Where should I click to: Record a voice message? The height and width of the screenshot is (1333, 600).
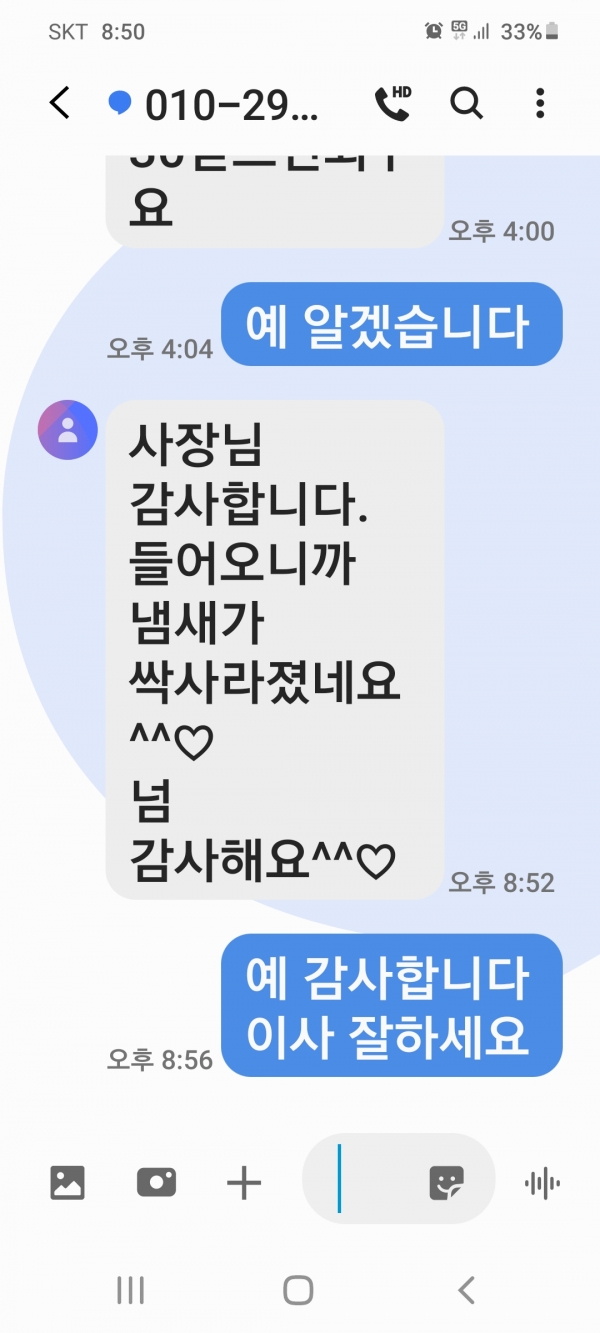[542, 1183]
